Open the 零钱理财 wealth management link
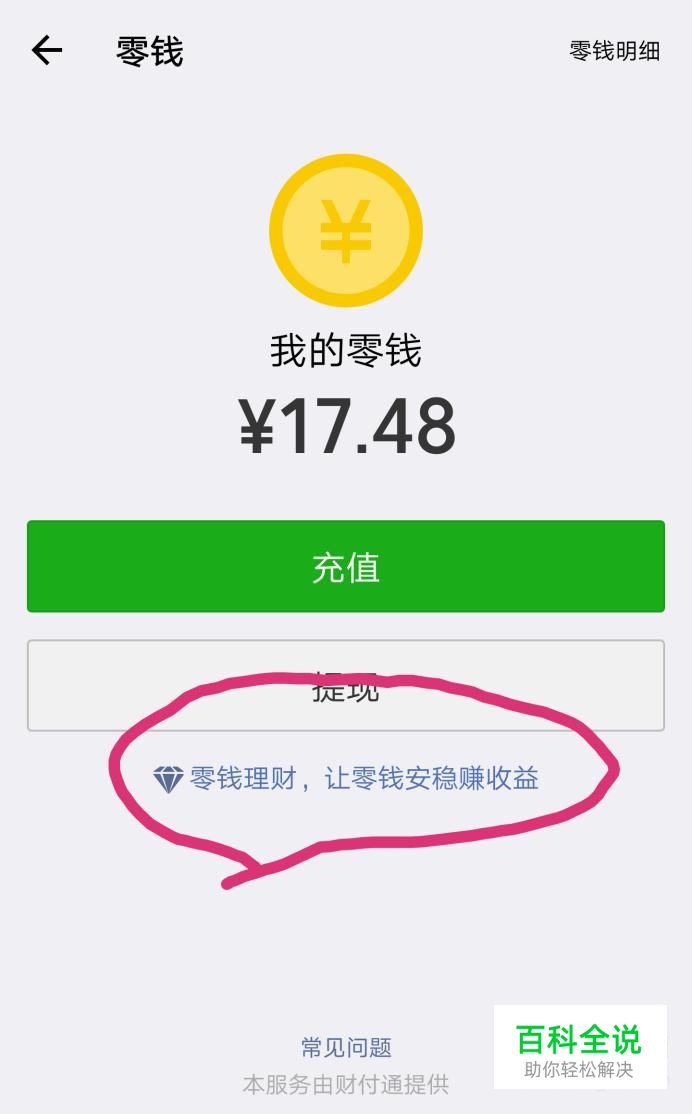692x1114 pixels. (x=346, y=779)
